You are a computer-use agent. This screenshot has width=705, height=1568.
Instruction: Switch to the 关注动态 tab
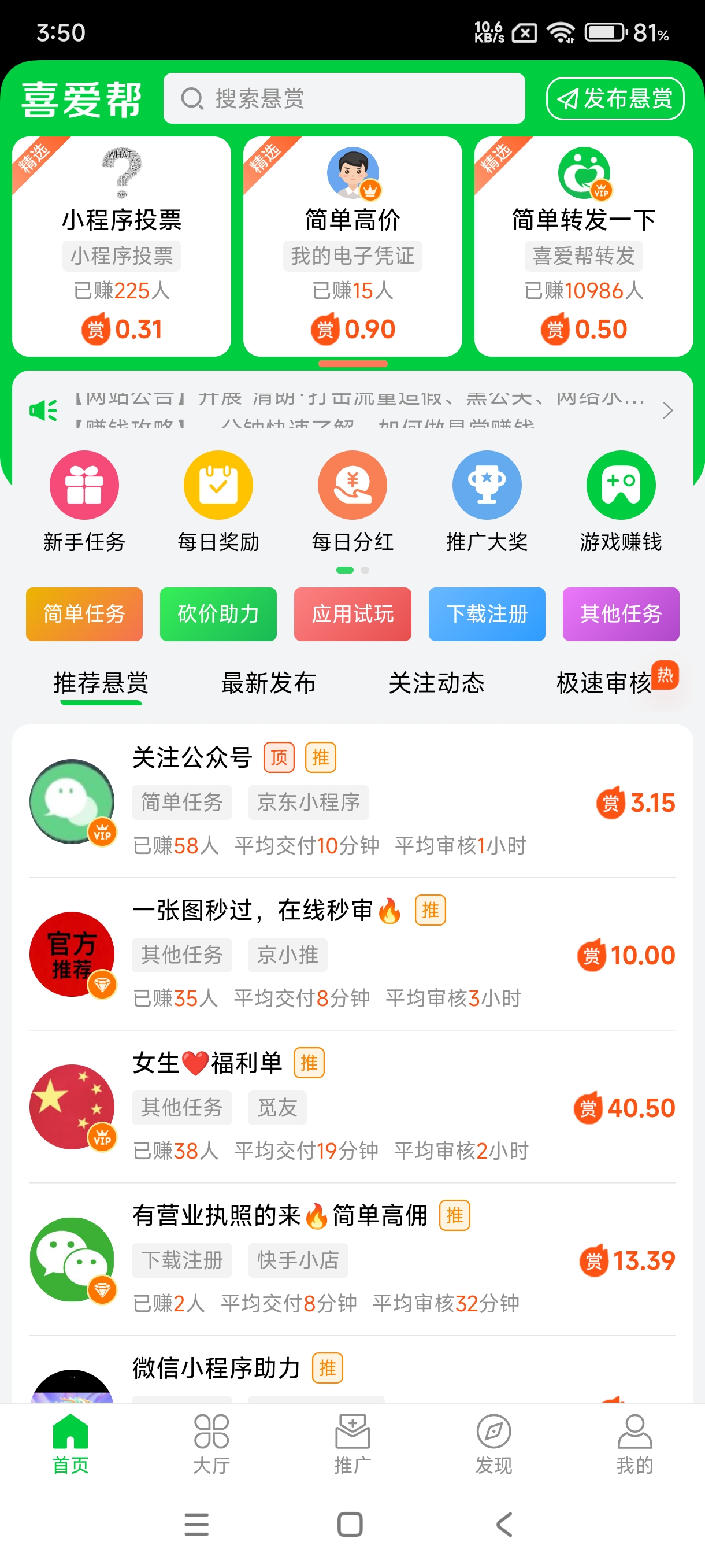[437, 683]
